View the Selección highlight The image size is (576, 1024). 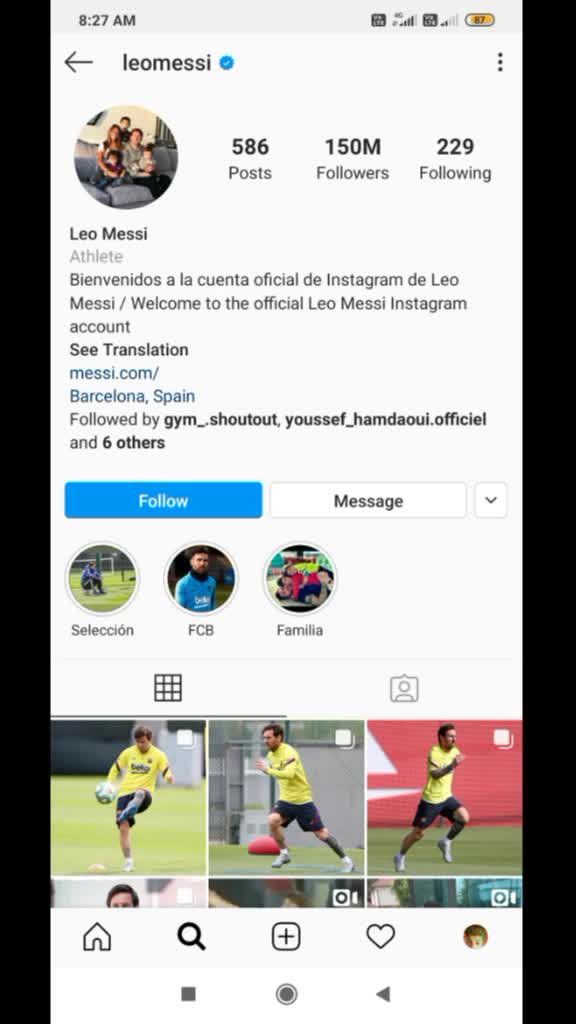pyautogui.click(x=103, y=579)
